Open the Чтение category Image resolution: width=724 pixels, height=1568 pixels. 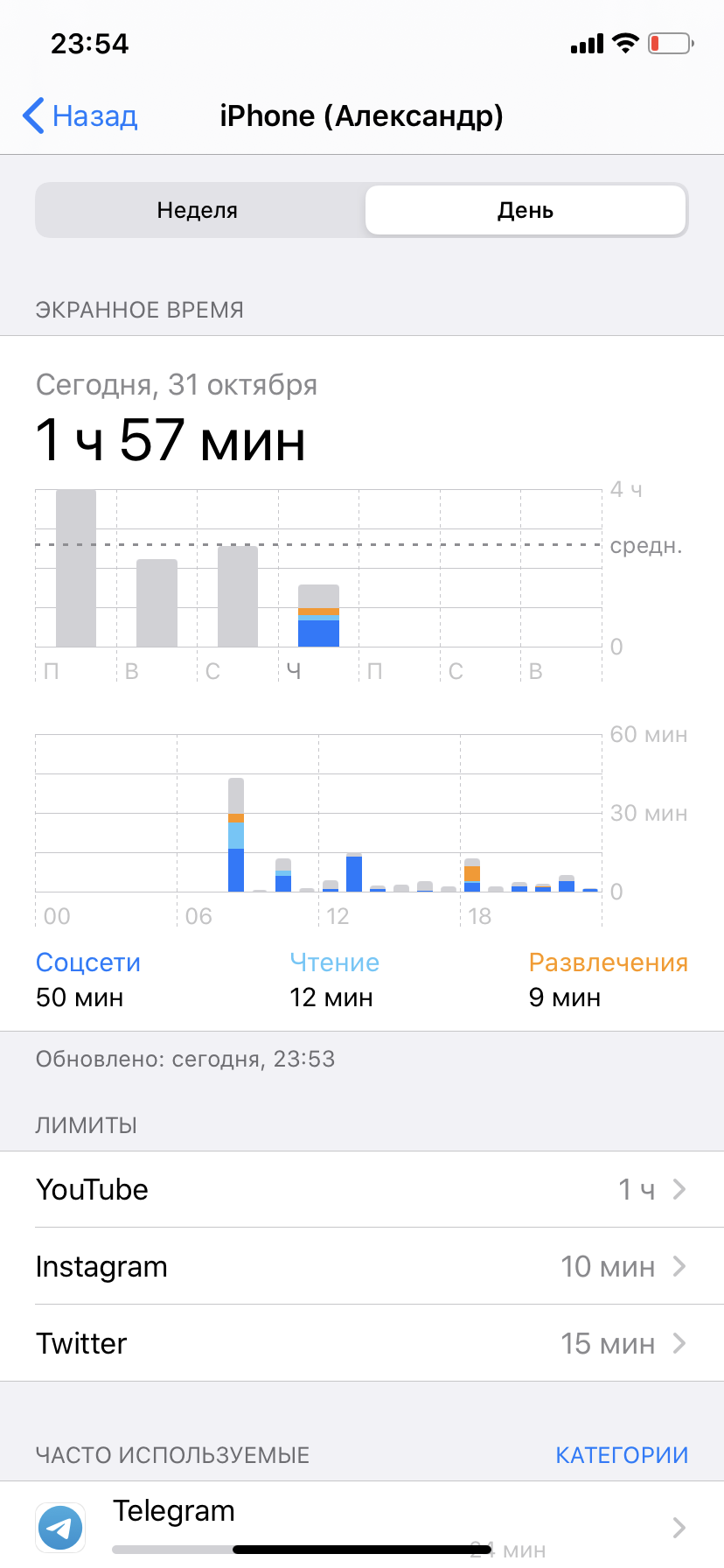pos(334,962)
